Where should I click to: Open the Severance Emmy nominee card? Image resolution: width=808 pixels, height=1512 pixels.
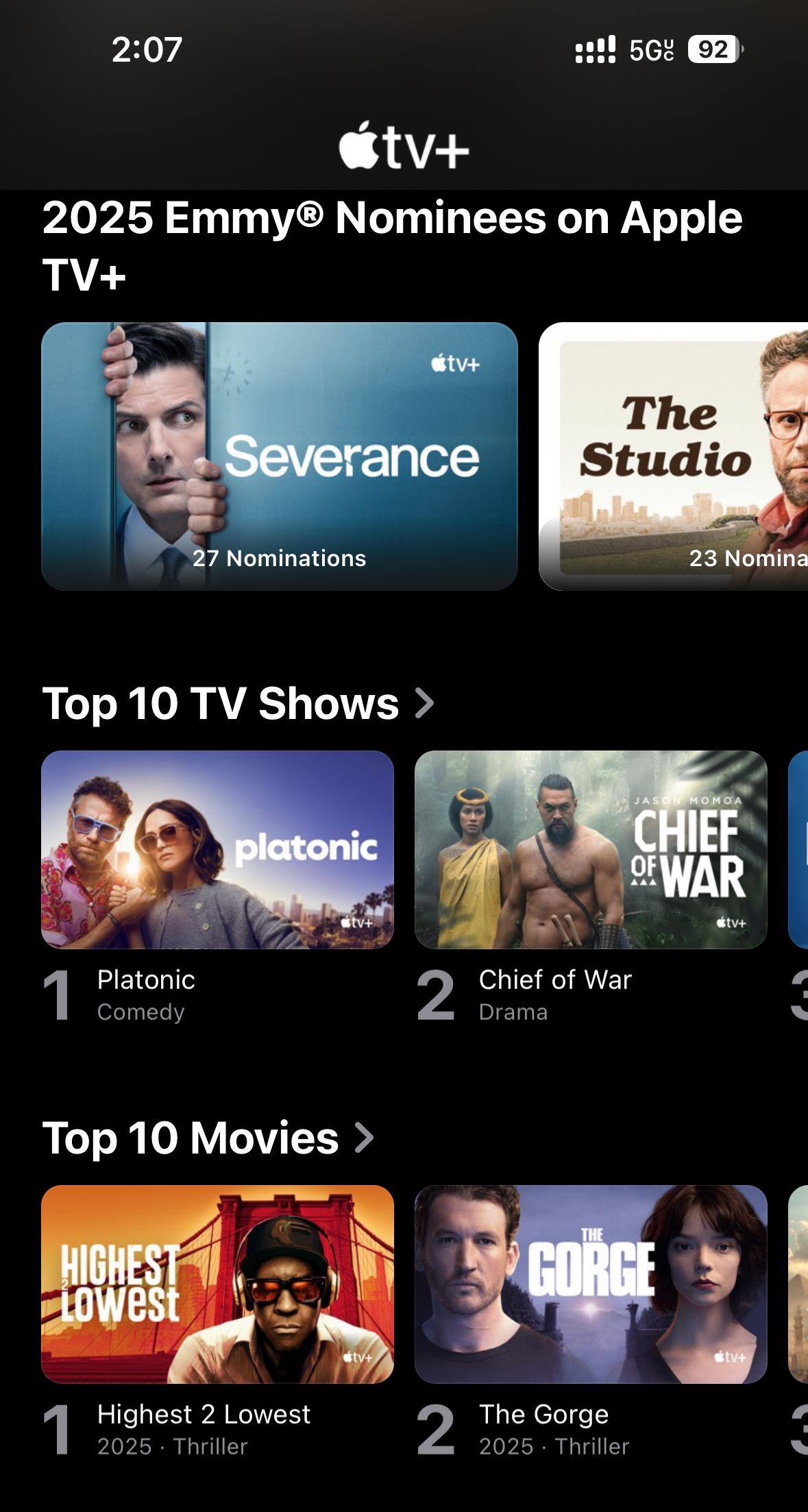[x=279, y=456]
